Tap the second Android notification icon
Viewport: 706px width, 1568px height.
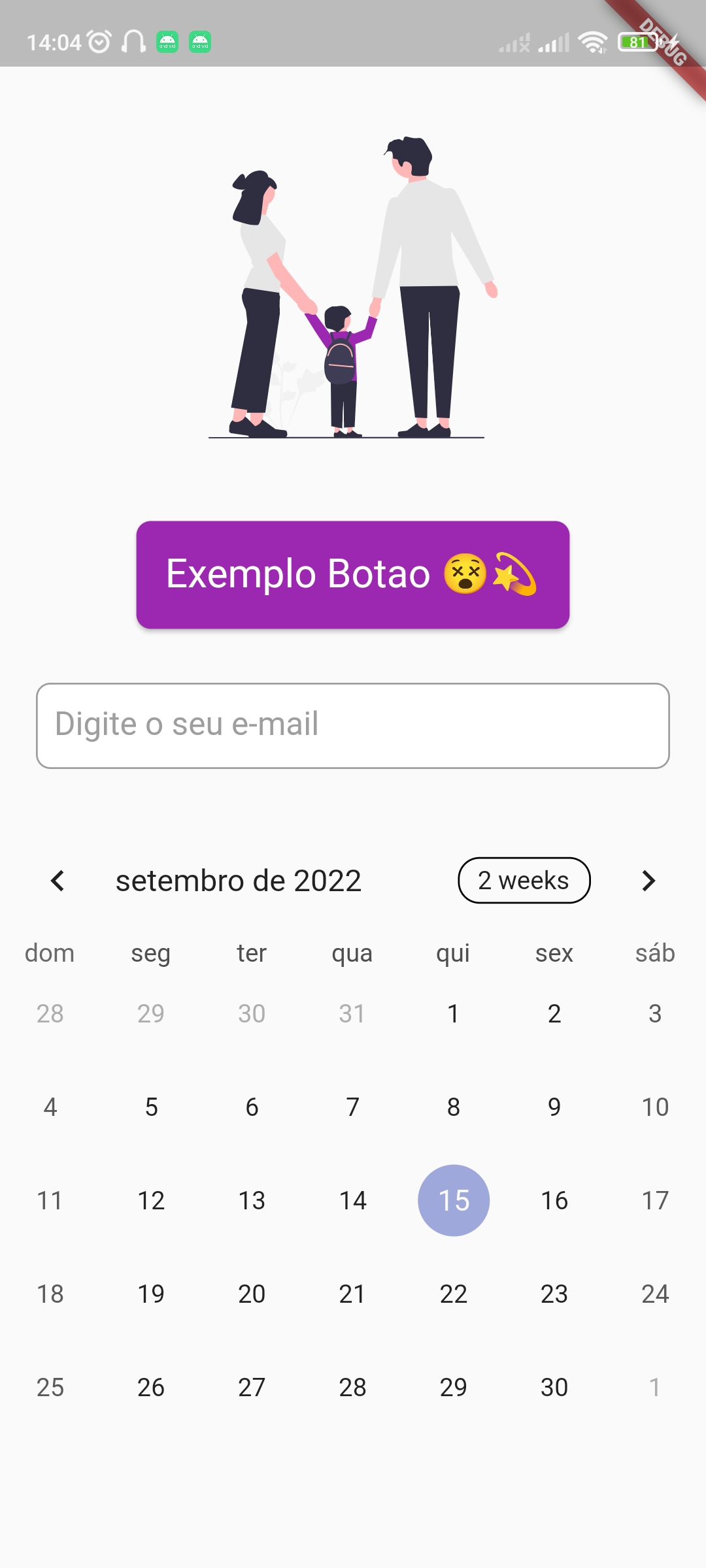(x=201, y=41)
